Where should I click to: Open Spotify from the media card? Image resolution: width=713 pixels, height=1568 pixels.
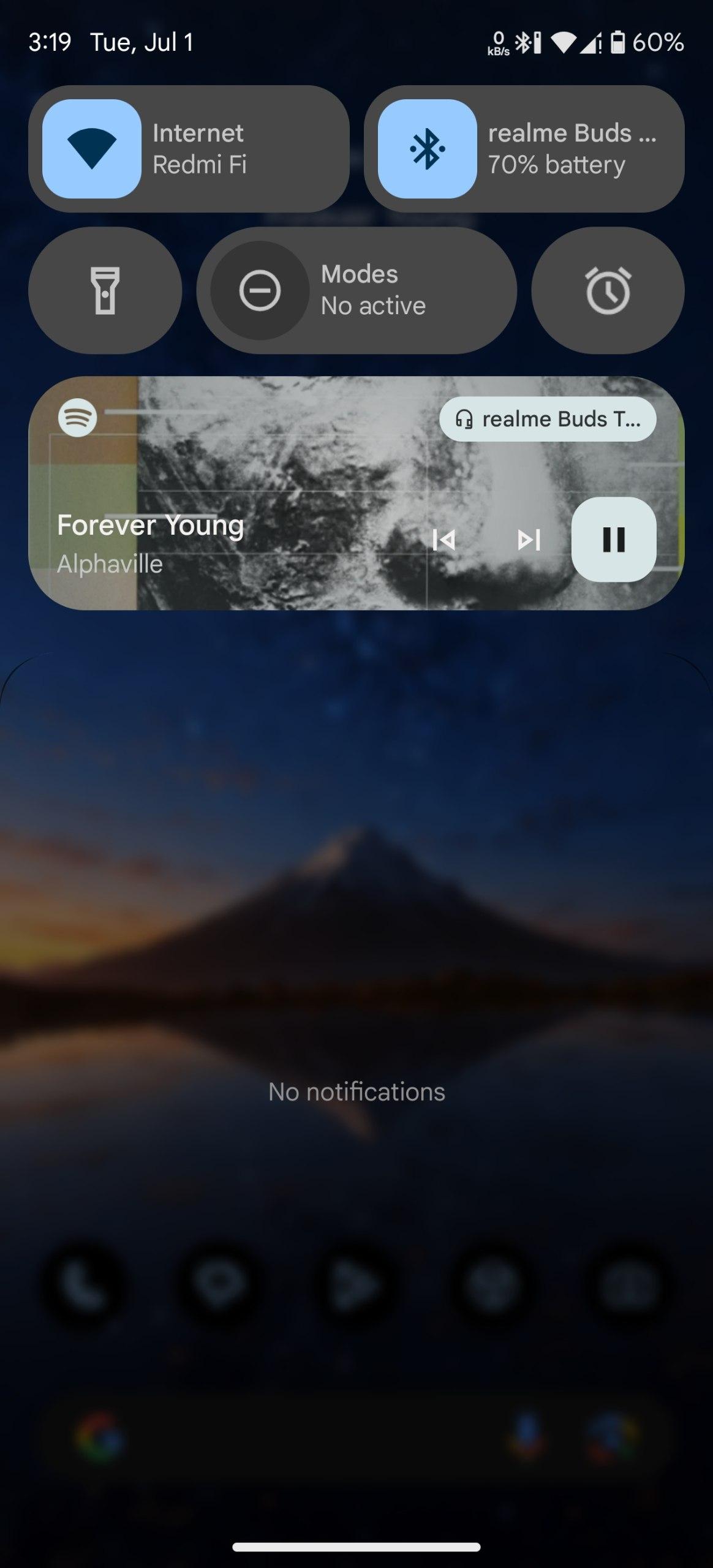point(78,418)
